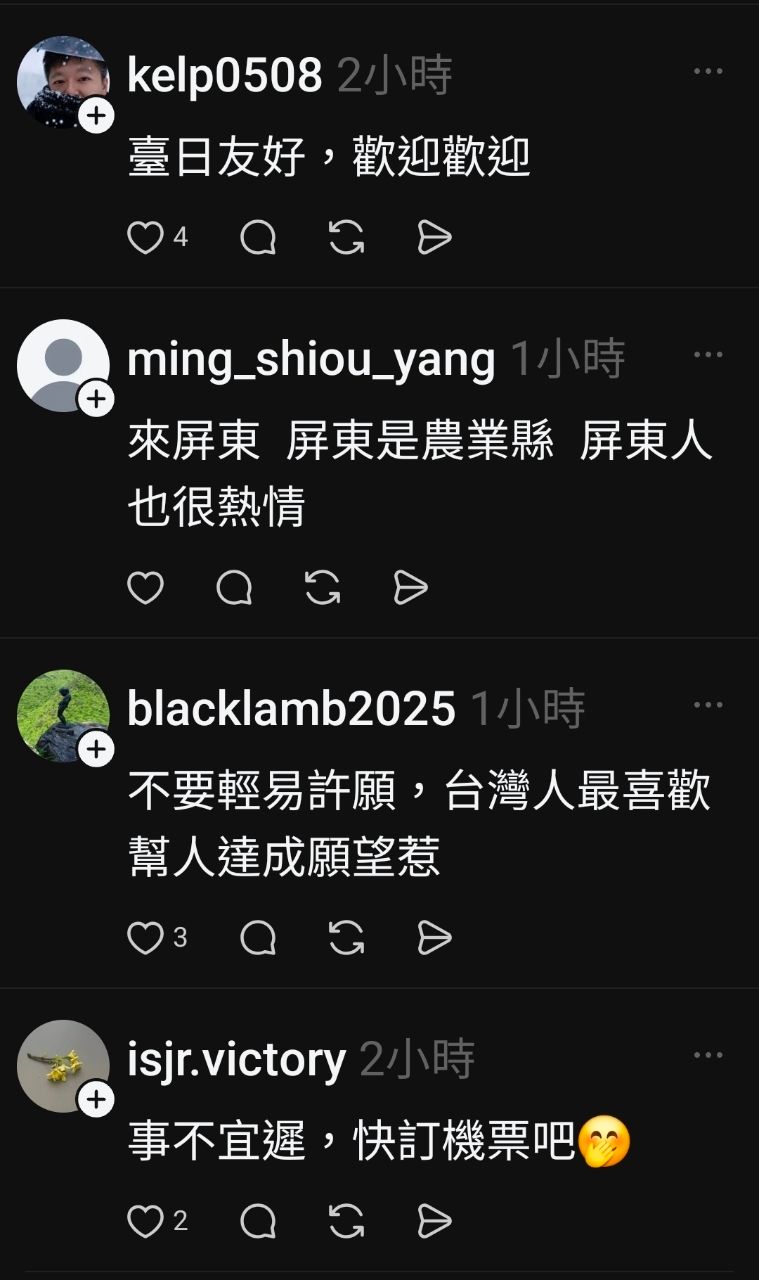Like kelp0508's comment
Screen dimensions: 759x1280
coord(145,238)
